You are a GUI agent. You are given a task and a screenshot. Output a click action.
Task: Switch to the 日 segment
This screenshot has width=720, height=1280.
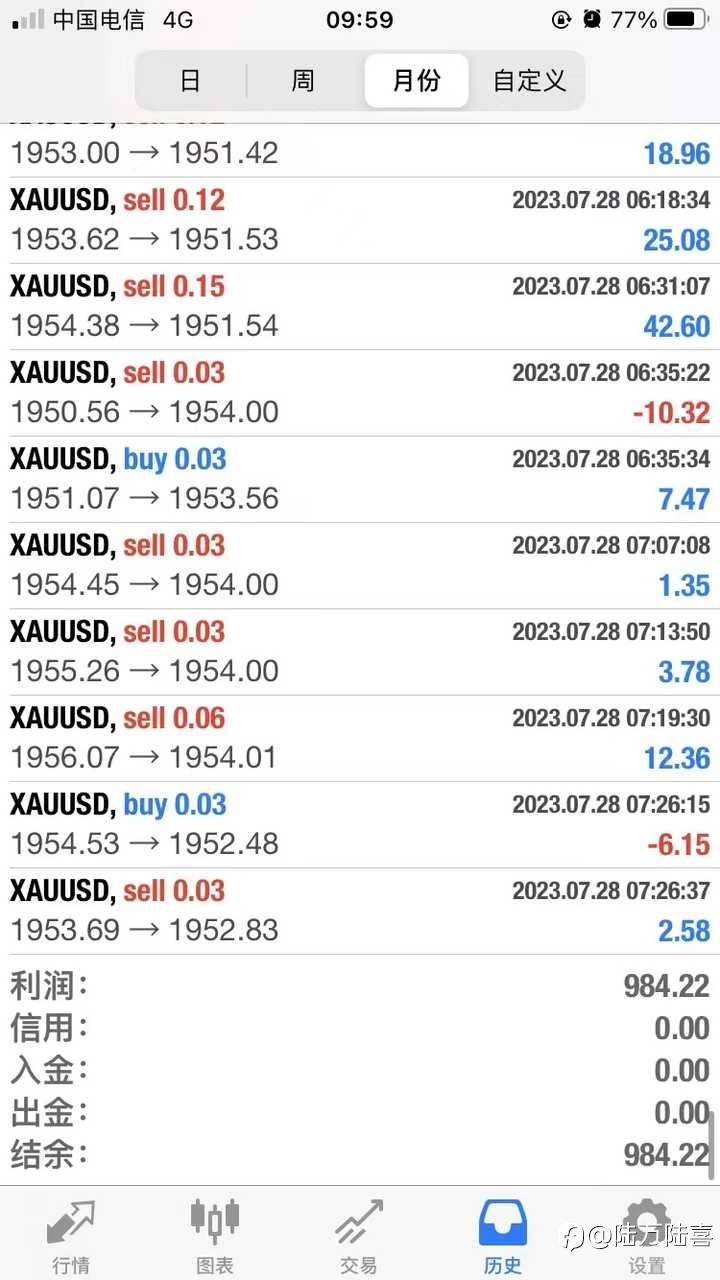(191, 81)
